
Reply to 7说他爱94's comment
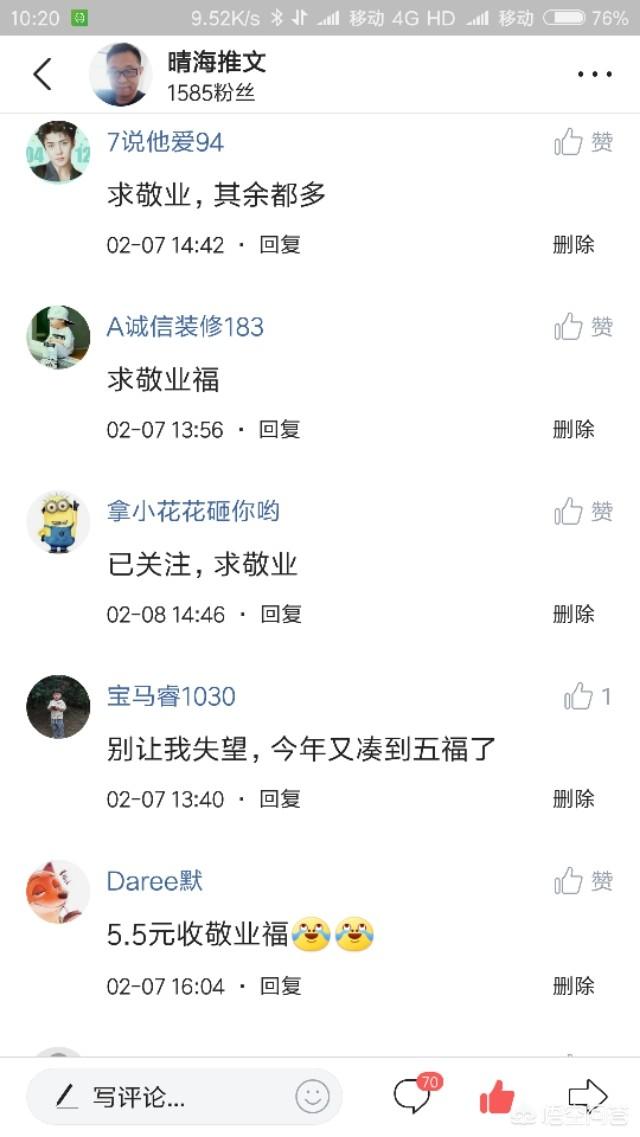pos(280,245)
